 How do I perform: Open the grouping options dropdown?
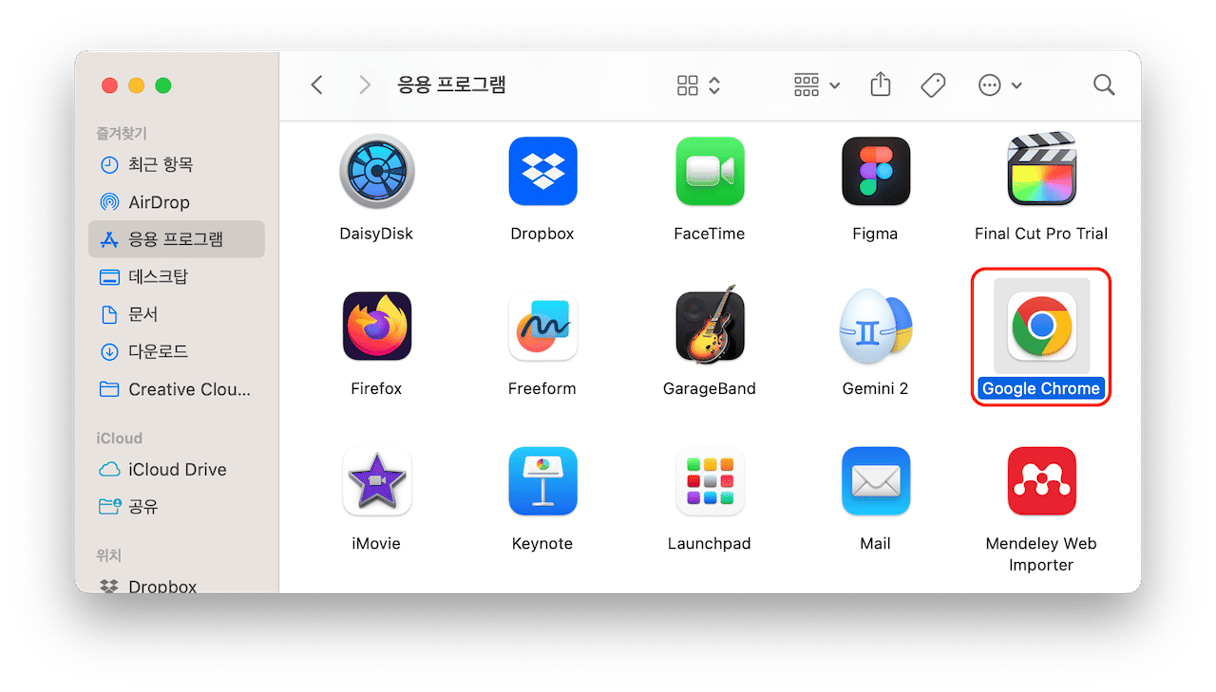816,85
